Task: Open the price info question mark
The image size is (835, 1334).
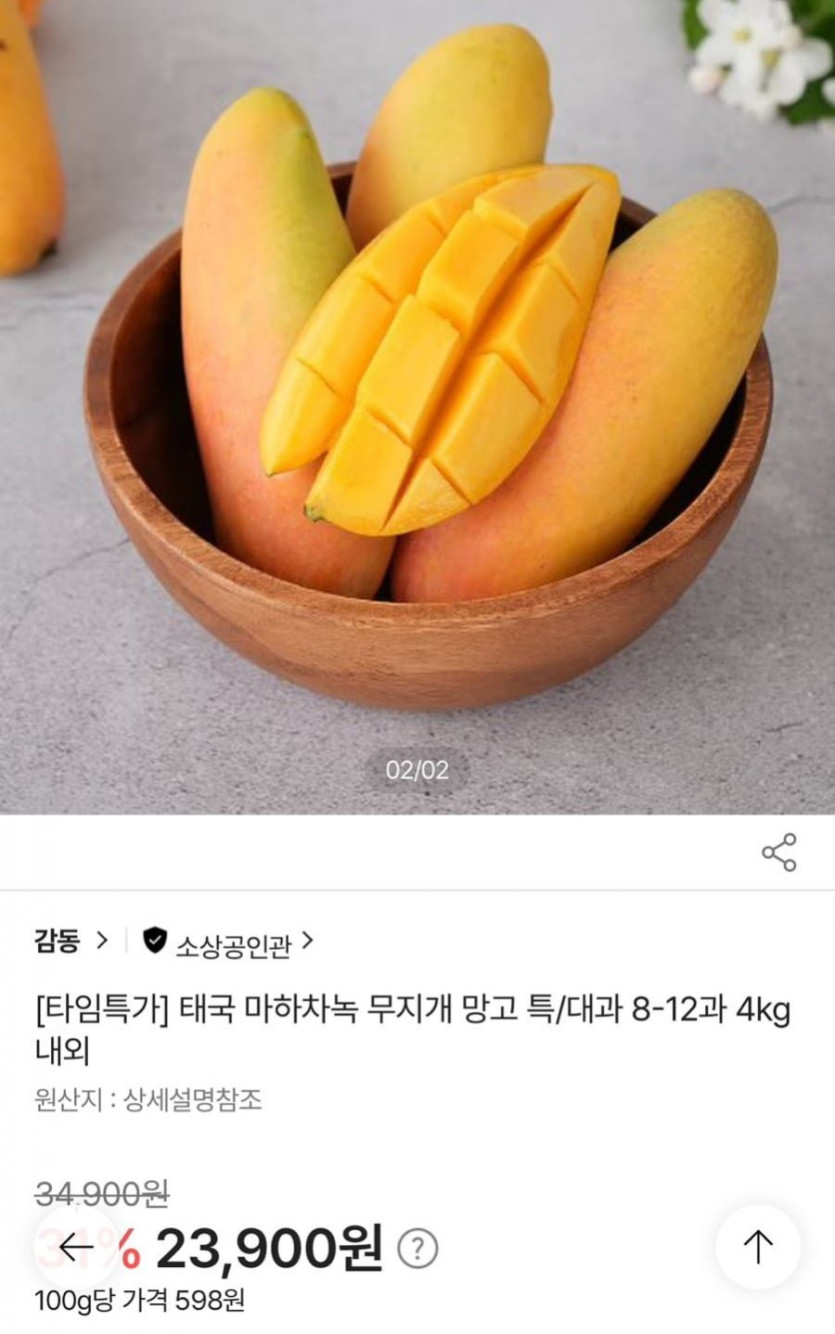Action: (x=418, y=1248)
